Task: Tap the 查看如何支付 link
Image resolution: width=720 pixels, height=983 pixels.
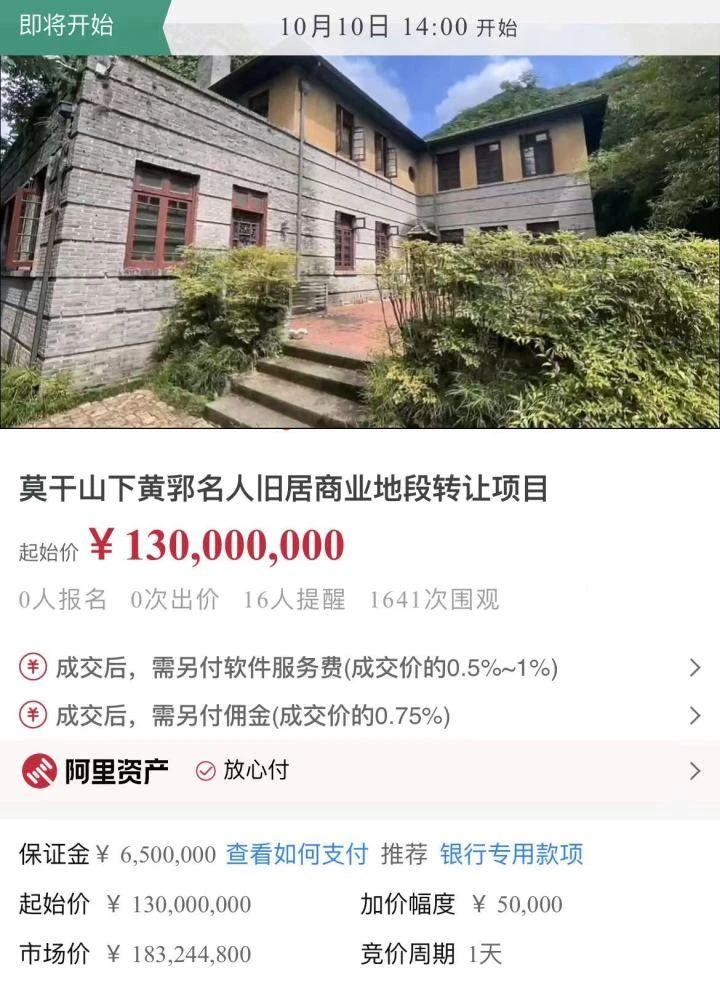Action: coord(297,854)
